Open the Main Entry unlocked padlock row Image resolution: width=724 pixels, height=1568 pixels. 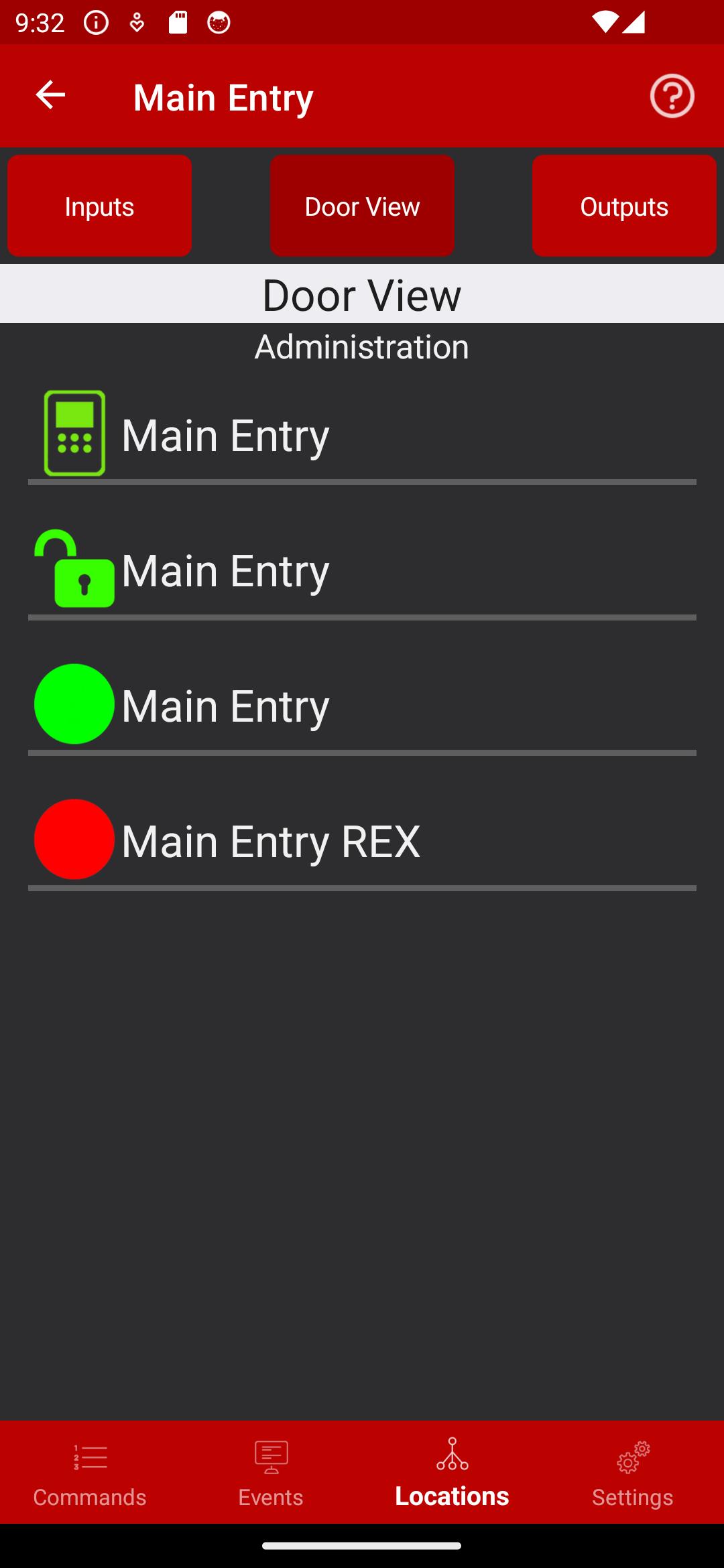click(x=362, y=570)
